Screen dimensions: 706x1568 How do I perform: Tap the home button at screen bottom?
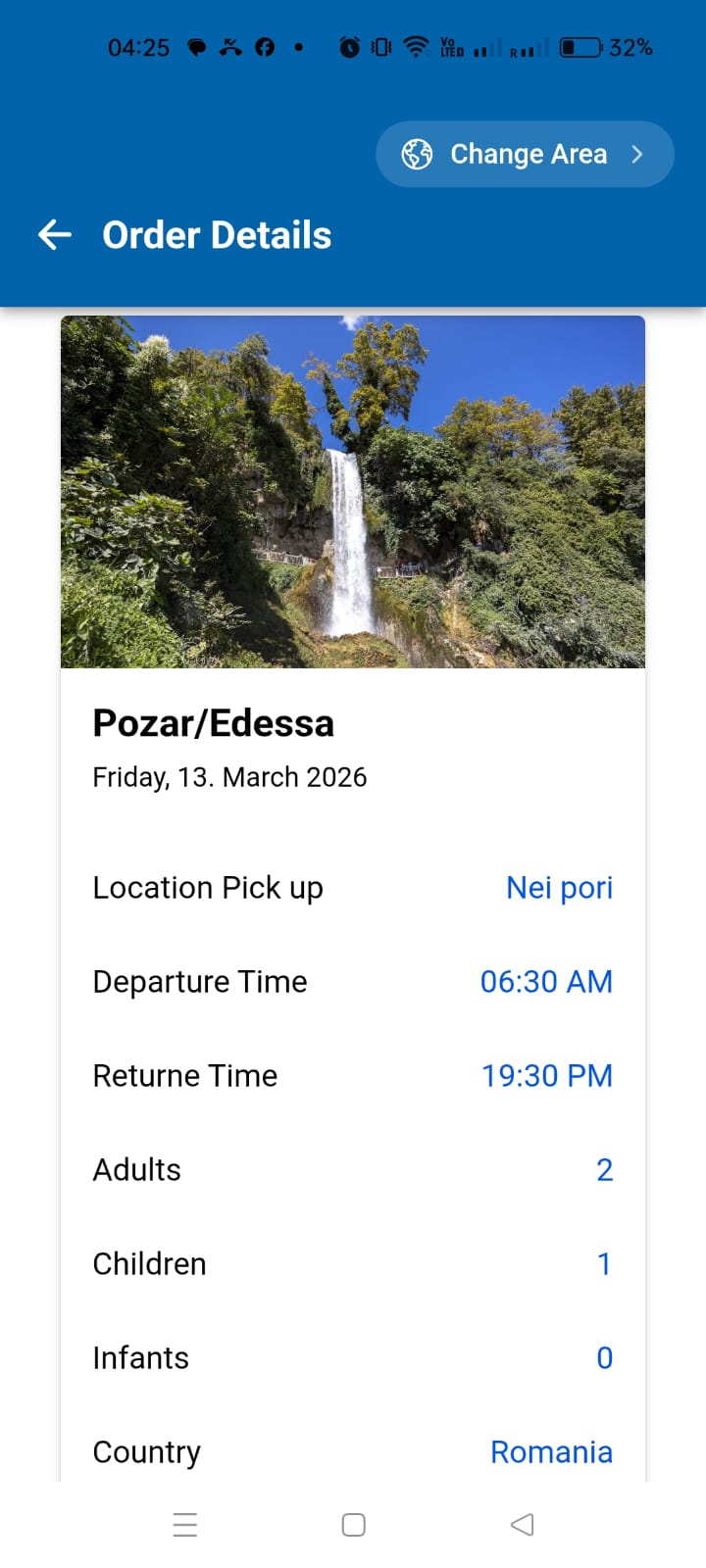coord(353,1525)
